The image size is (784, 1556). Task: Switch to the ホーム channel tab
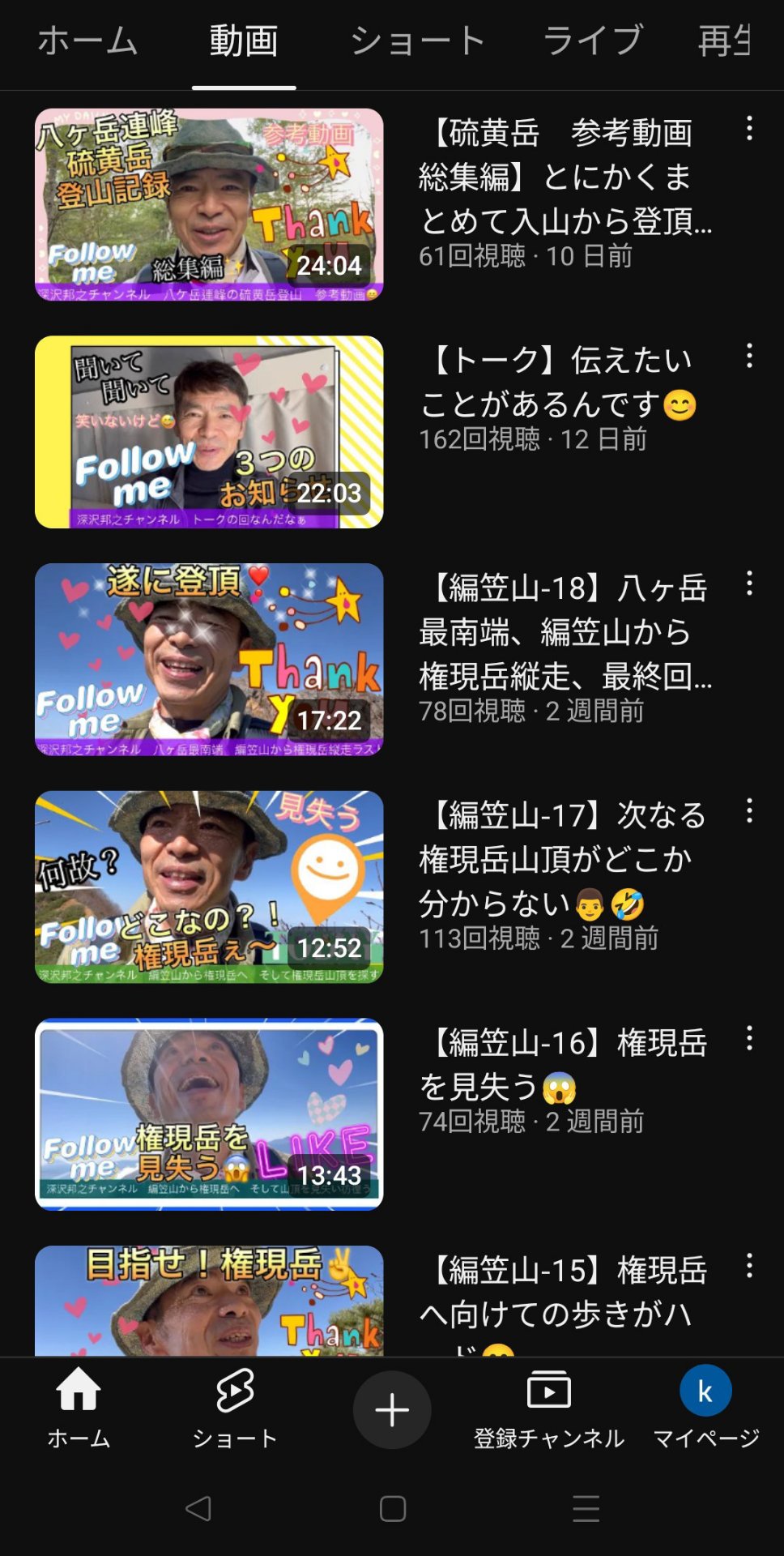[87, 41]
